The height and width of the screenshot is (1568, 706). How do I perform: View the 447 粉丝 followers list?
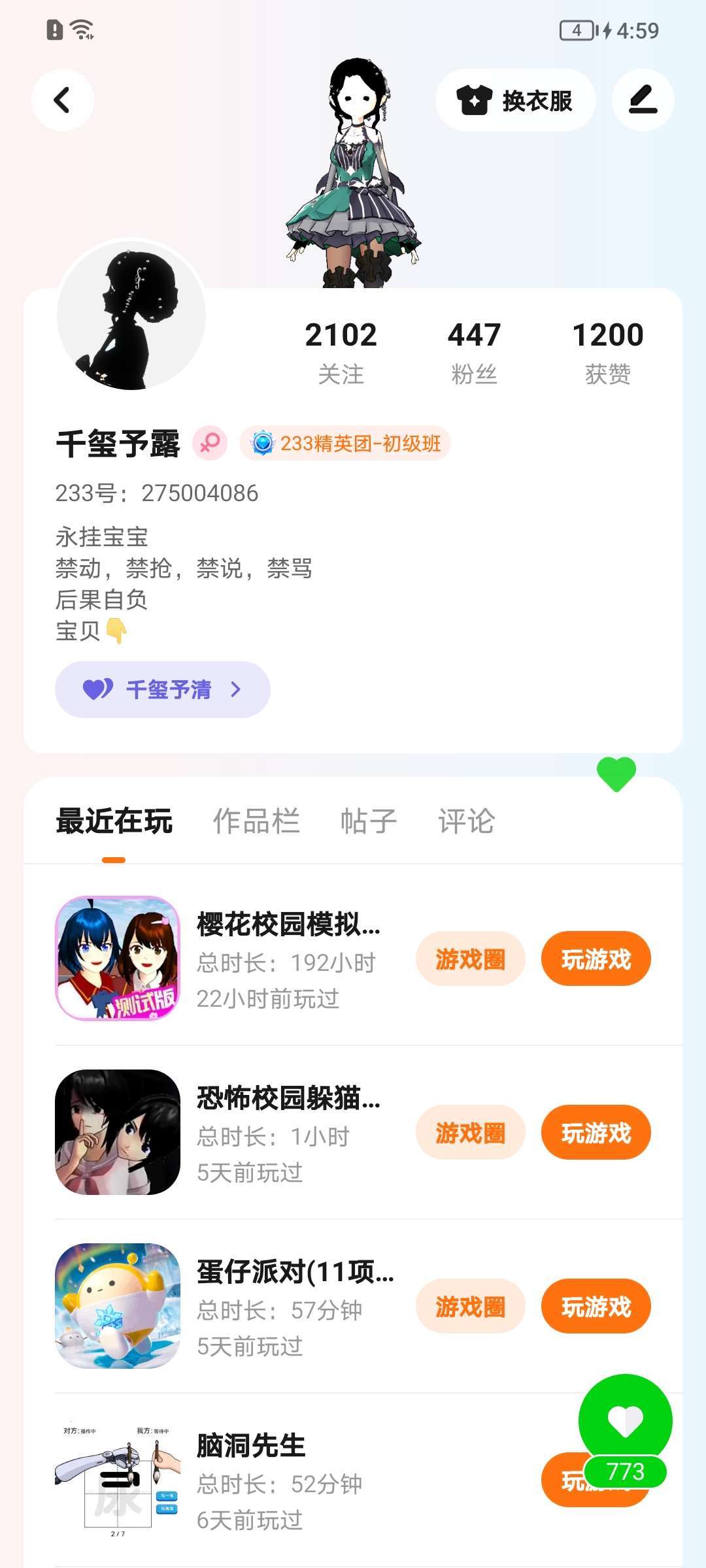point(474,353)
